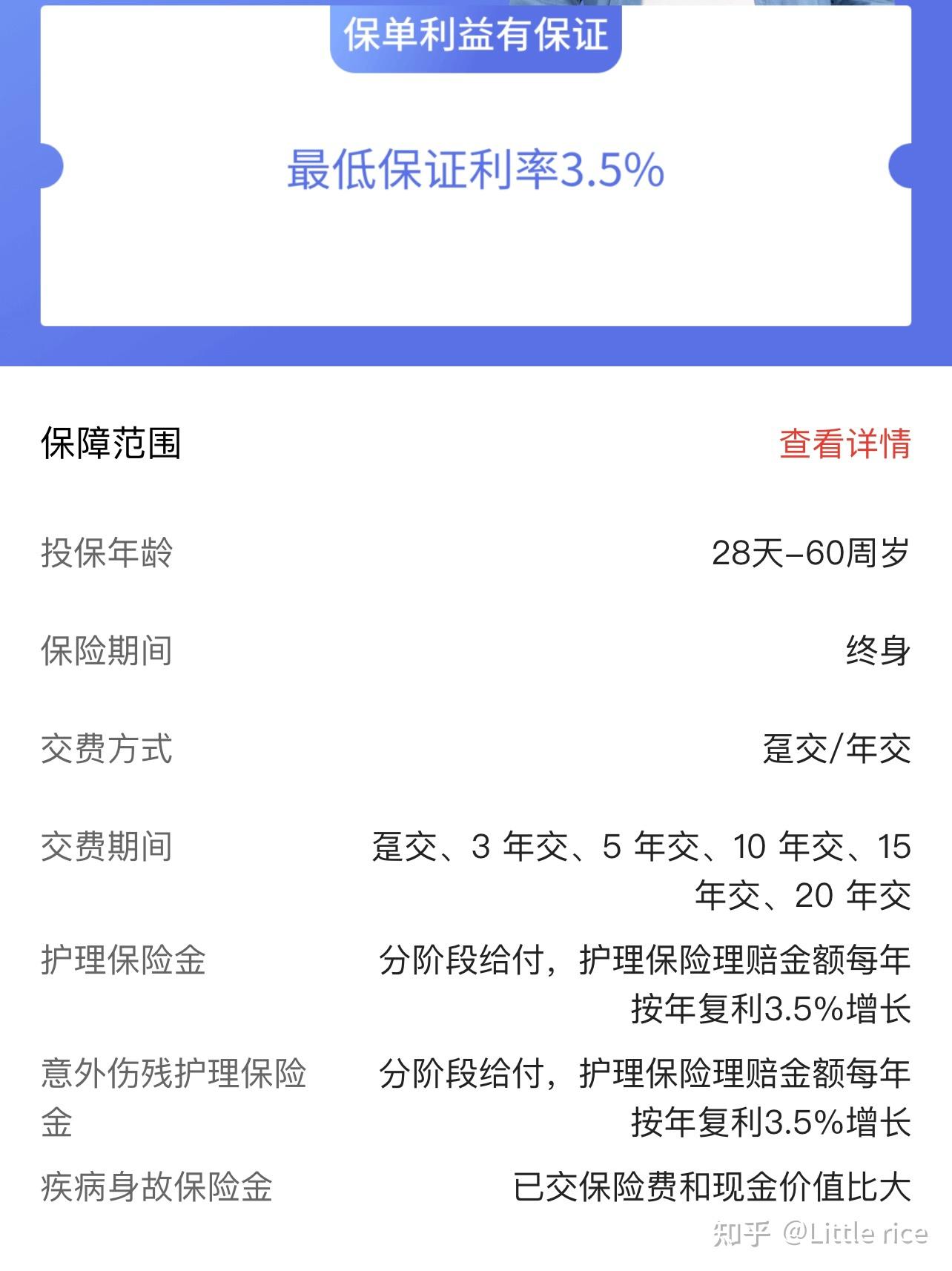Open 查看详情 for 保障范围
The image size is (952, 1271).
844,443
